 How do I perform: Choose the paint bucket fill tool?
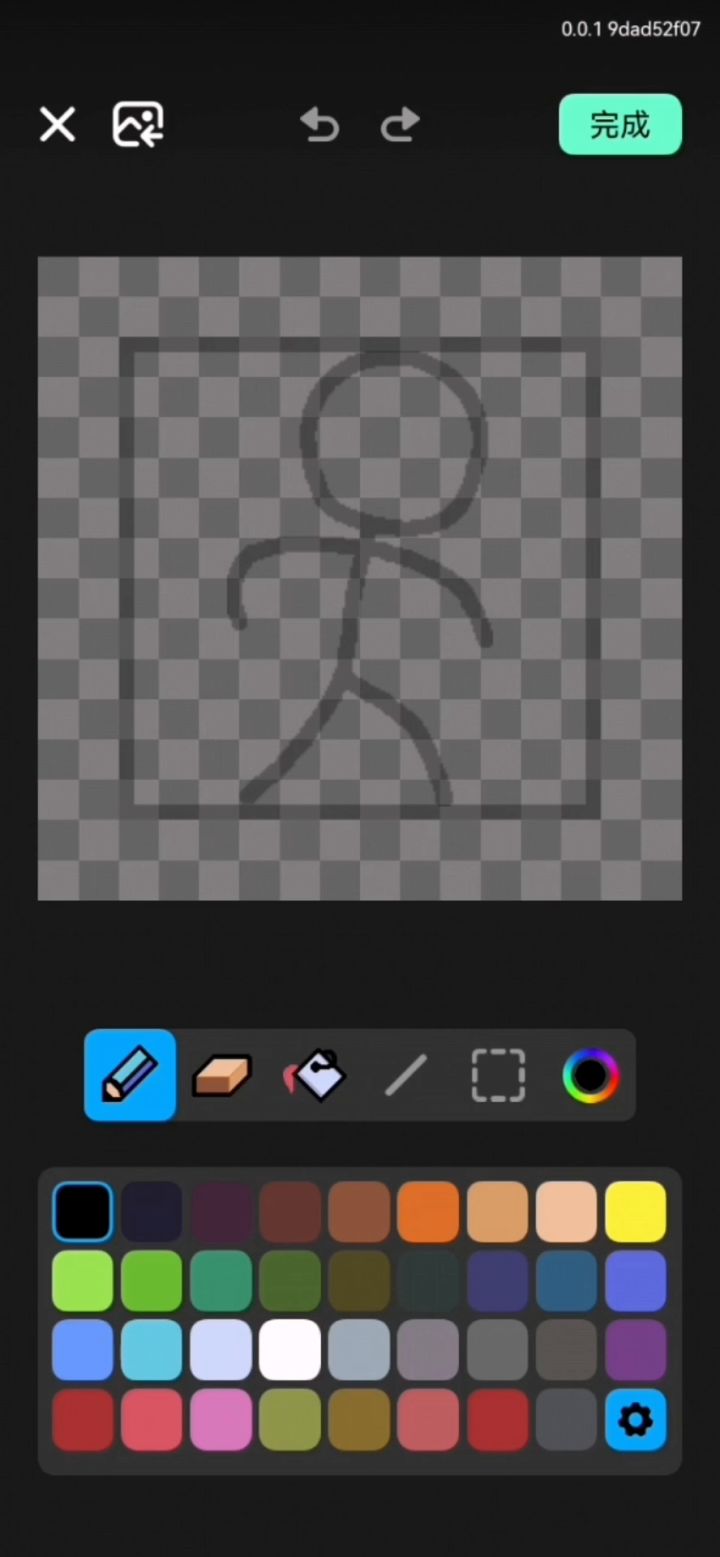pyautogui.click(x=316, y=1075)
